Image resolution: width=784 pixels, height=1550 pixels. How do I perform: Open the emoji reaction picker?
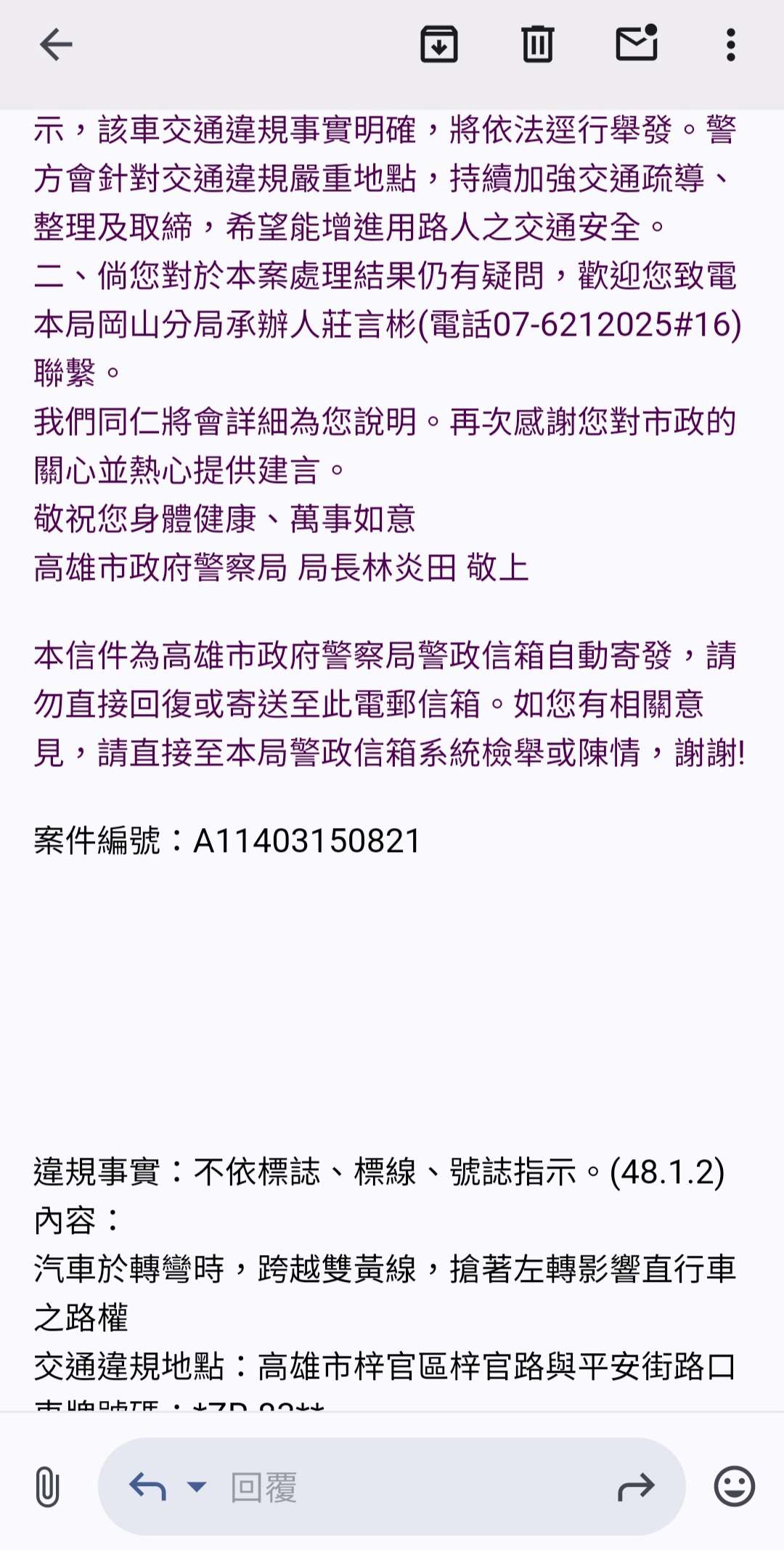tap(735, 1486)
